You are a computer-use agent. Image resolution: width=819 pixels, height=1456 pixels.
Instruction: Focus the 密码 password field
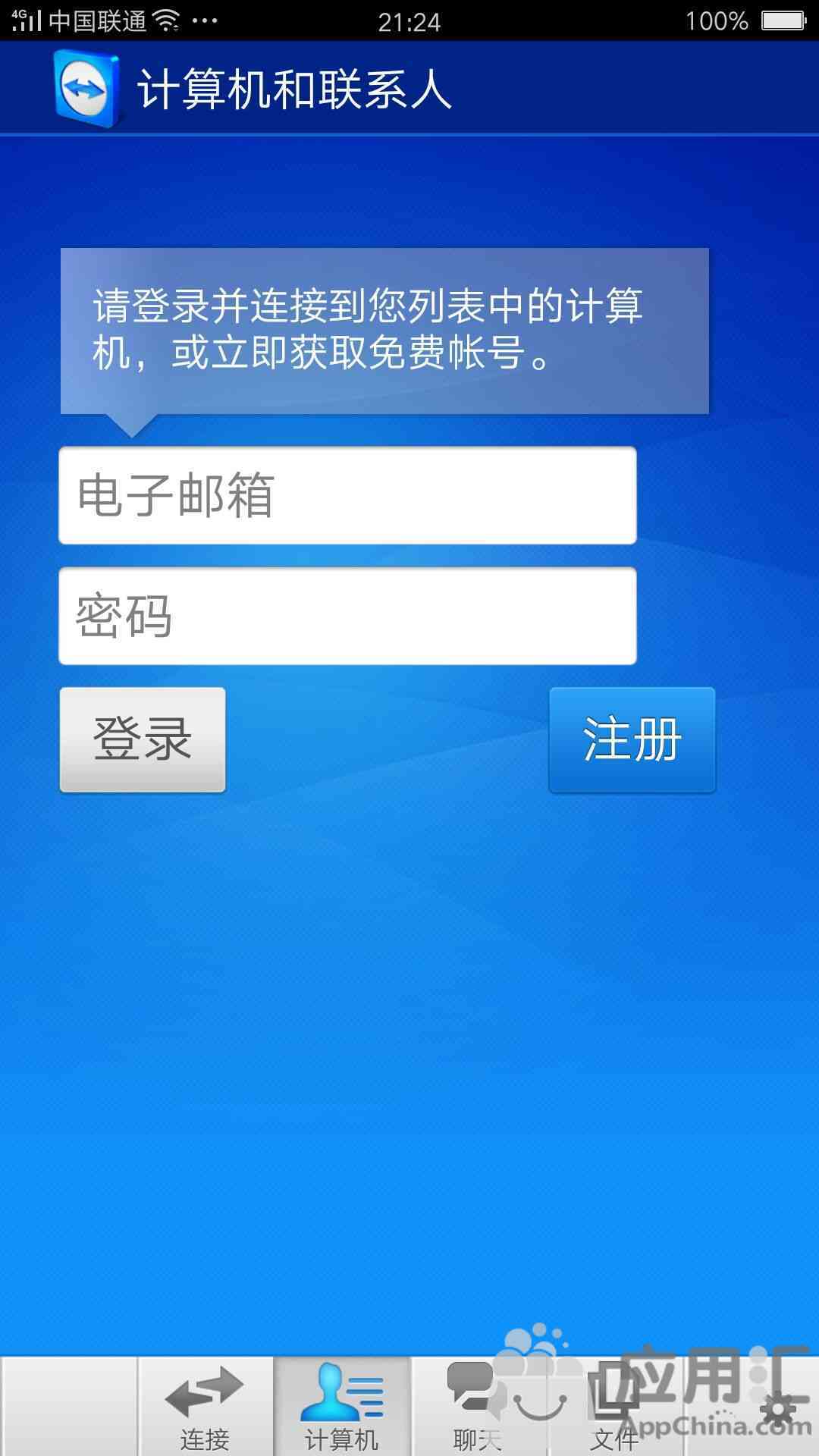click(347, 616)
